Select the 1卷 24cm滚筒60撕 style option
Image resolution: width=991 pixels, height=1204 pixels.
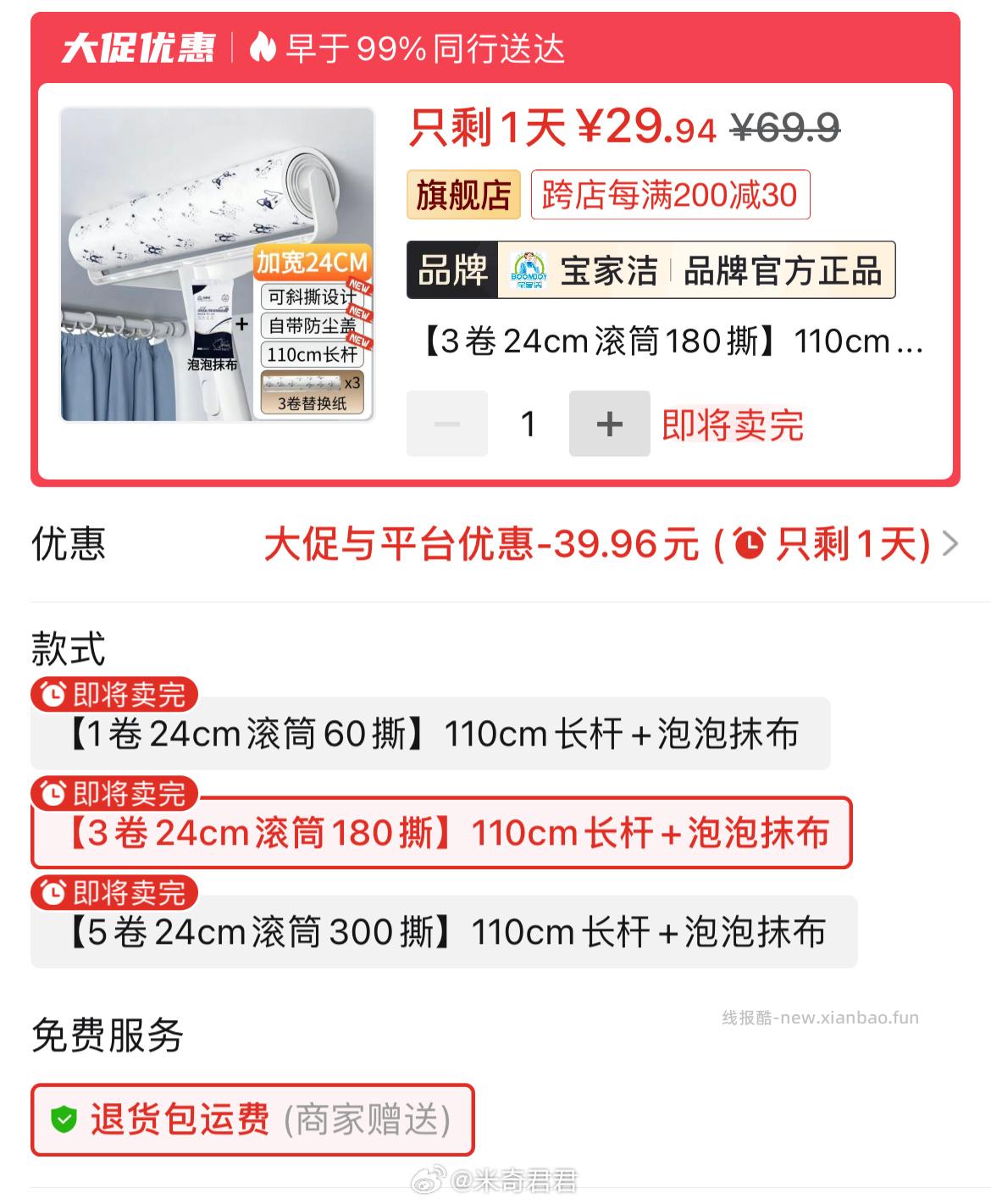pyautogui.click(x=430, y=734)
